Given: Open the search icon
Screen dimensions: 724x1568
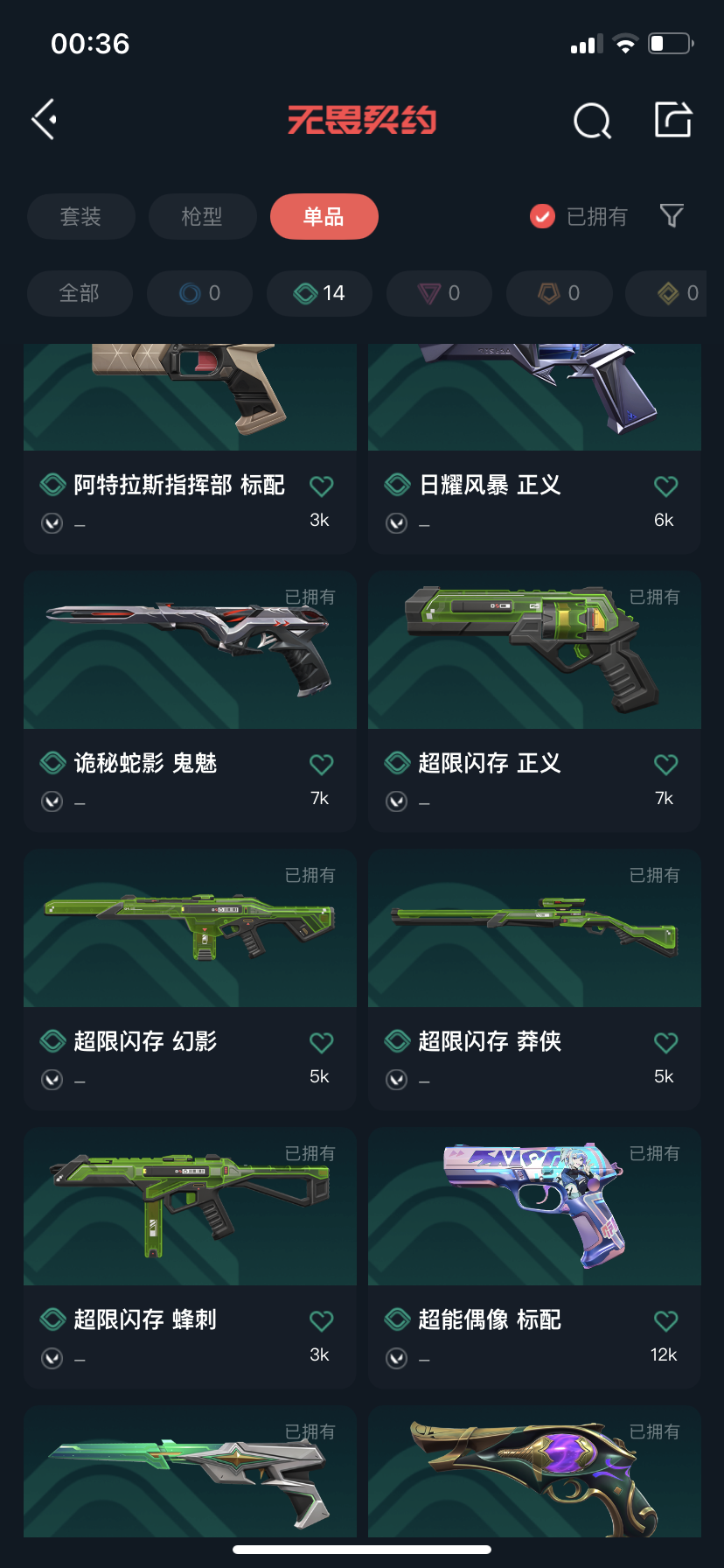Looking at the screenshot, I should pos(592,121).
